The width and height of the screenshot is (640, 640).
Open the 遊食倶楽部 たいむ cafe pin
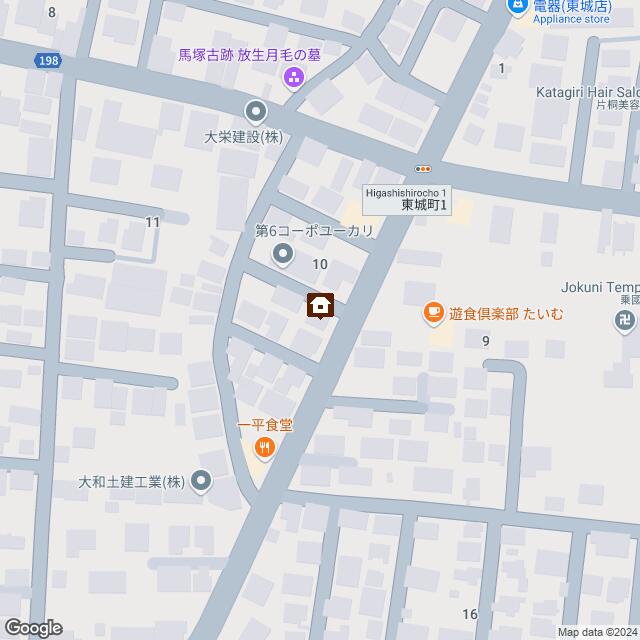coord(432,314)
